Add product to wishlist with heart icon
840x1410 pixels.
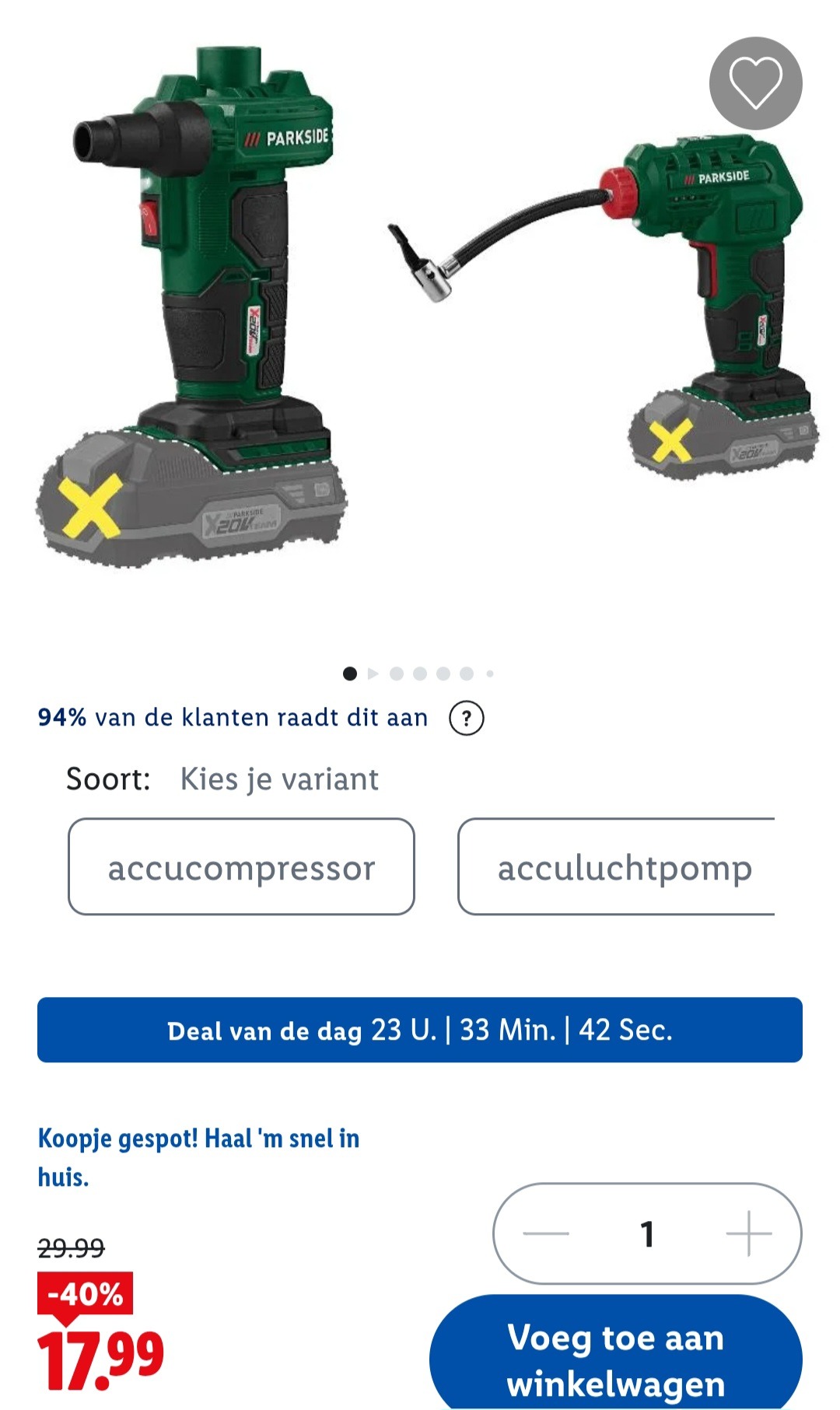755,83
